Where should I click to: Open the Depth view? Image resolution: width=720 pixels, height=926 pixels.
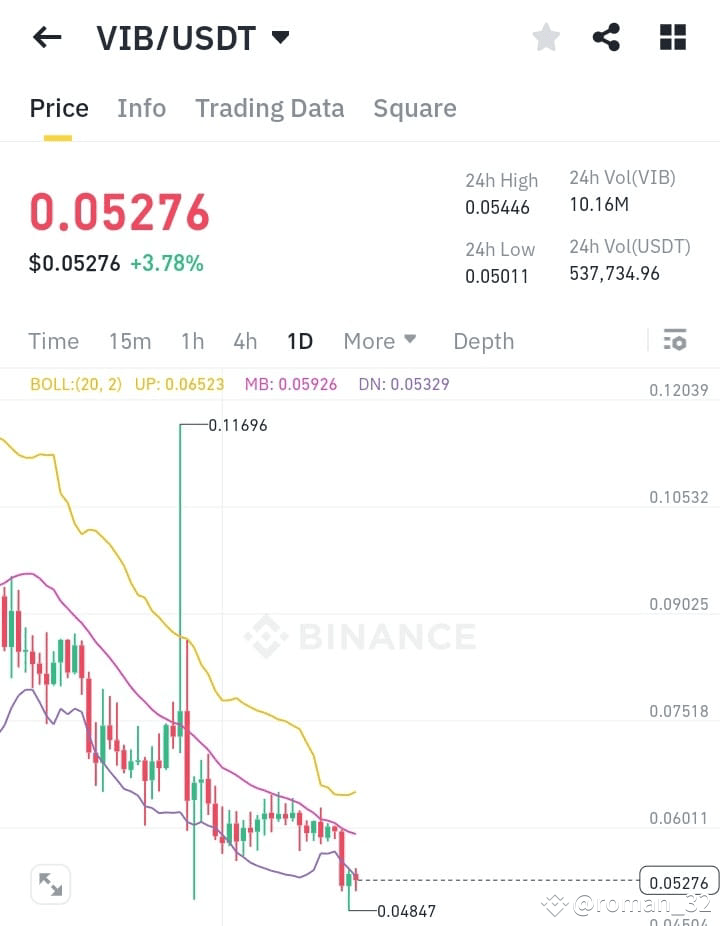click(483, 341)
